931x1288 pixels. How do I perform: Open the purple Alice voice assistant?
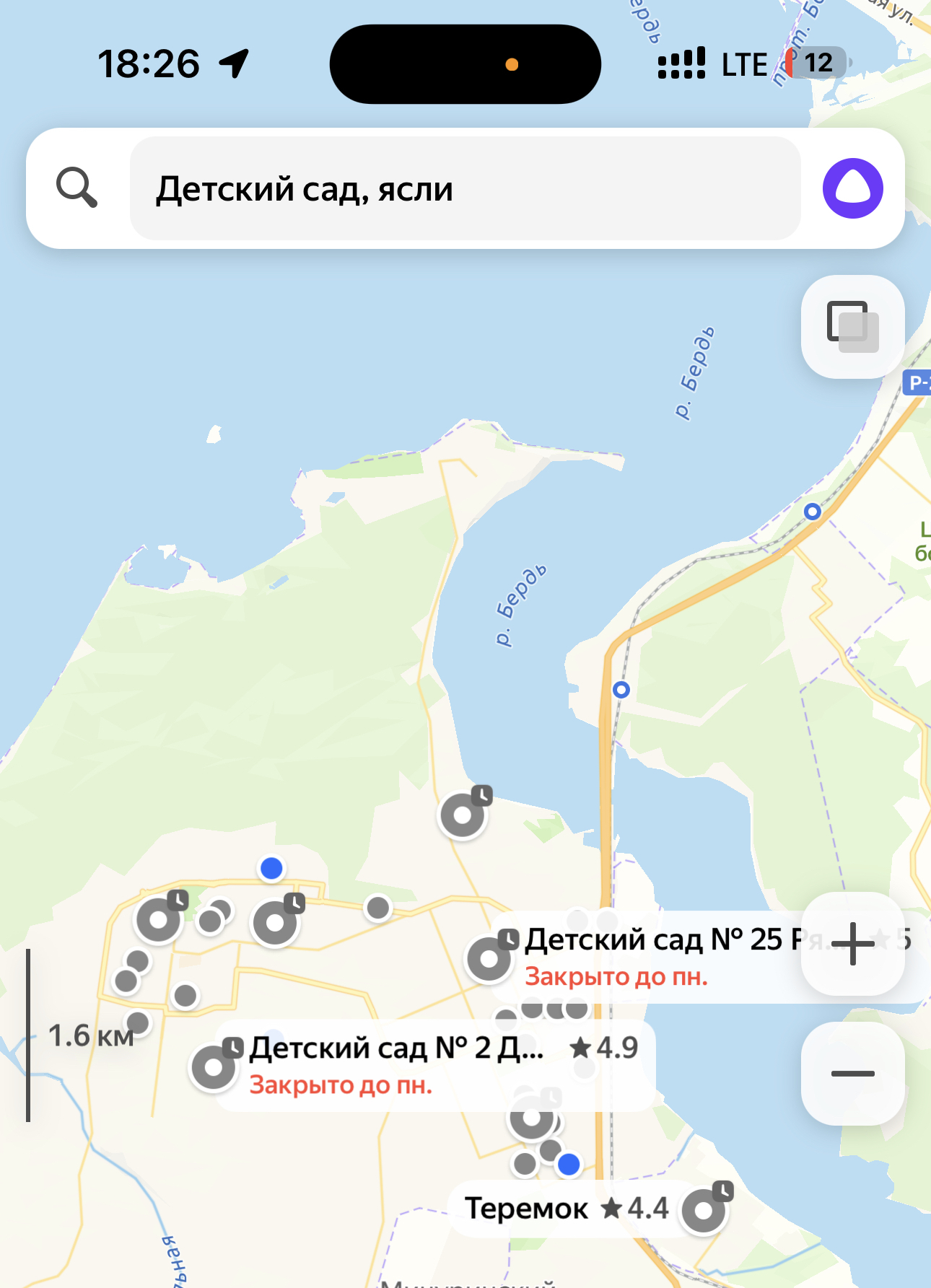(852, 188)
